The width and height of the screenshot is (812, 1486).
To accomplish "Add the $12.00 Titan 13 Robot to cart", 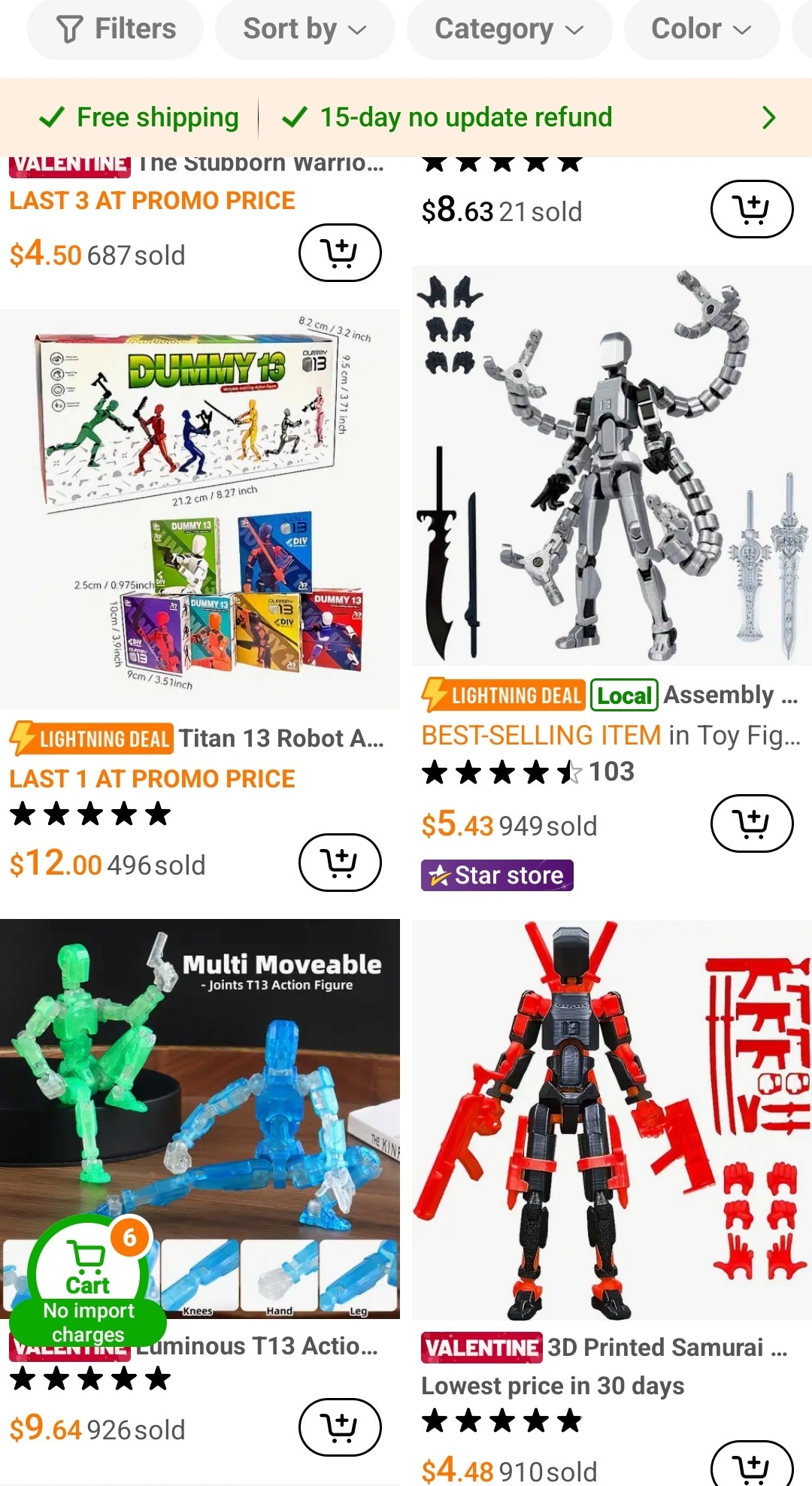I will pyautogui.click(x=340, y=863).
